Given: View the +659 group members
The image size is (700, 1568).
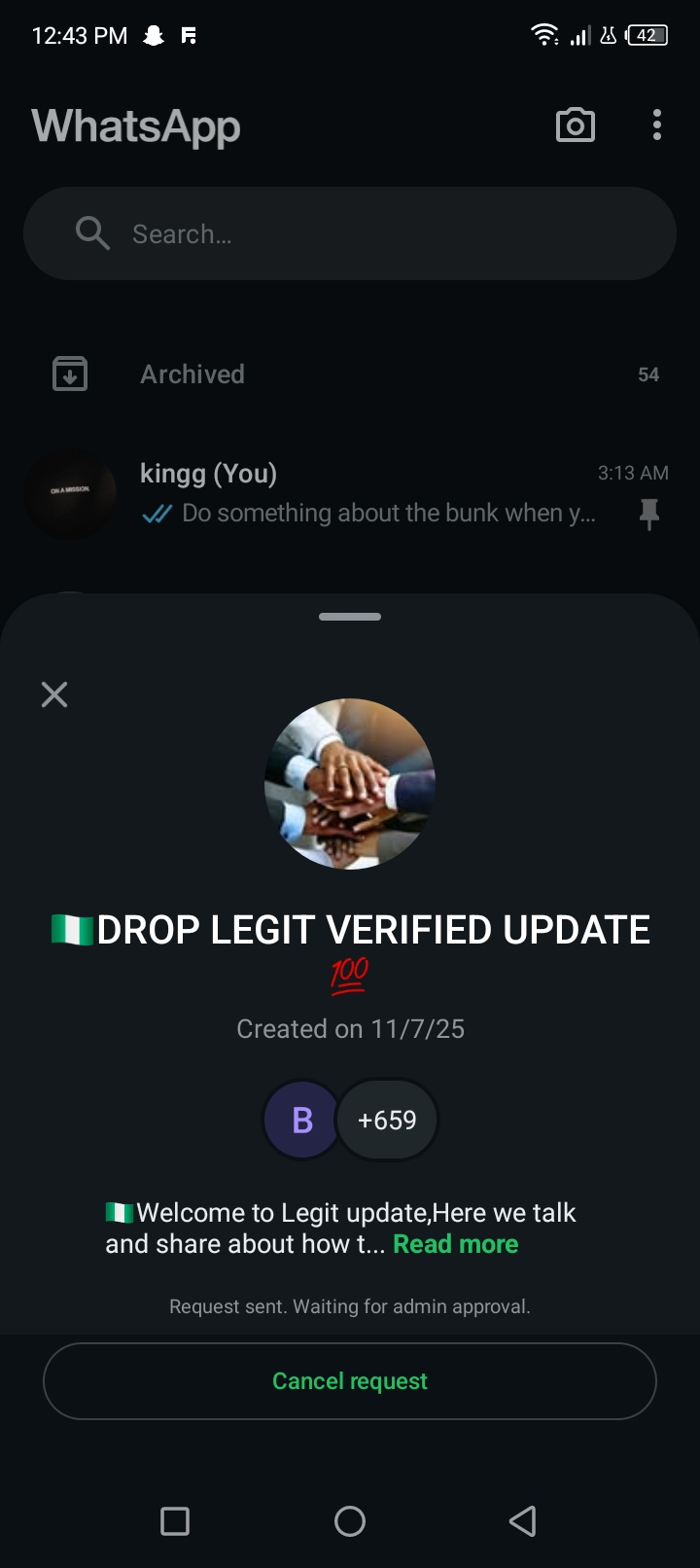Looking at the screenshot, I should click(x=387, y=1121).
